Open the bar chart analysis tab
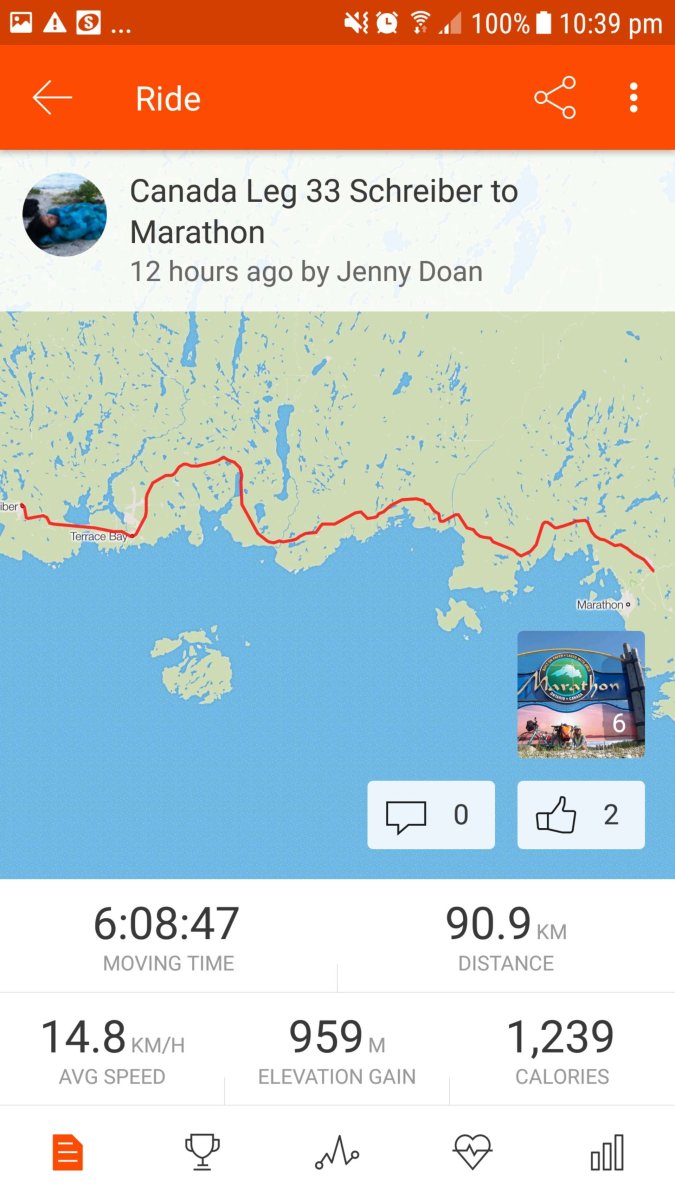The image size is (675, 1199). 607,1153
